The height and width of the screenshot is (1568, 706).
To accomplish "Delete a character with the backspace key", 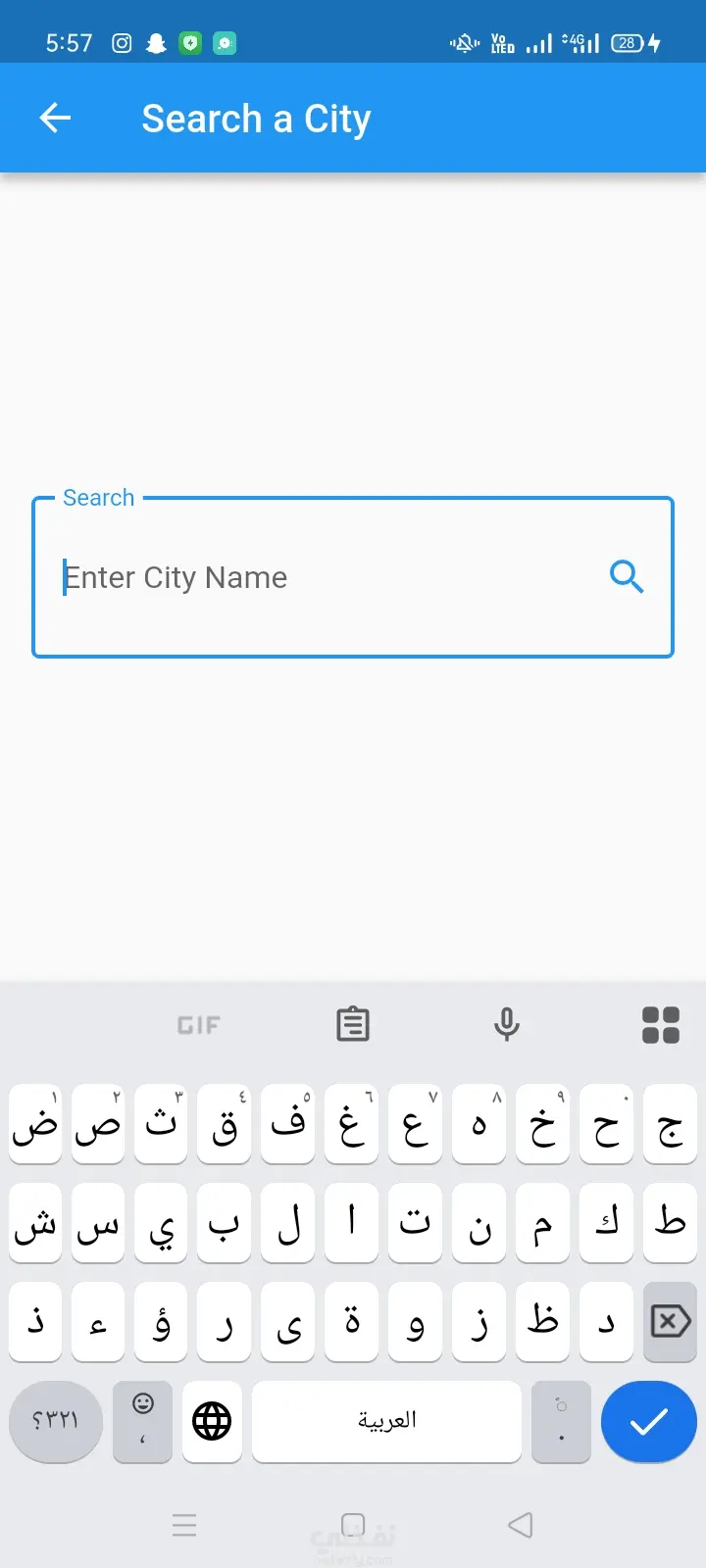I will (671, 1322).
